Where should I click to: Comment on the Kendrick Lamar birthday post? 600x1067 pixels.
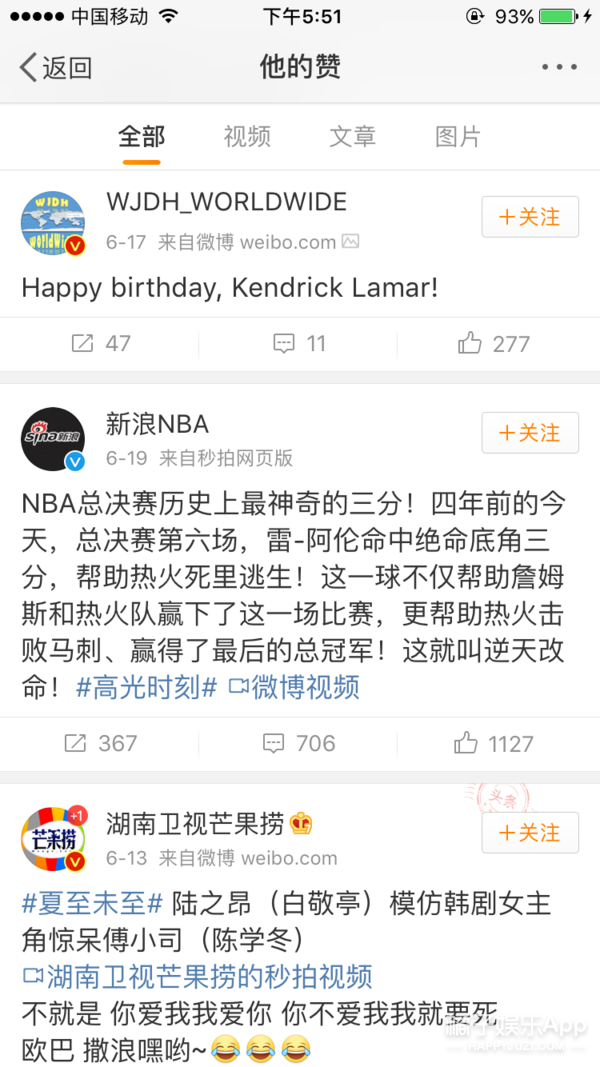[x=300, y=343]
